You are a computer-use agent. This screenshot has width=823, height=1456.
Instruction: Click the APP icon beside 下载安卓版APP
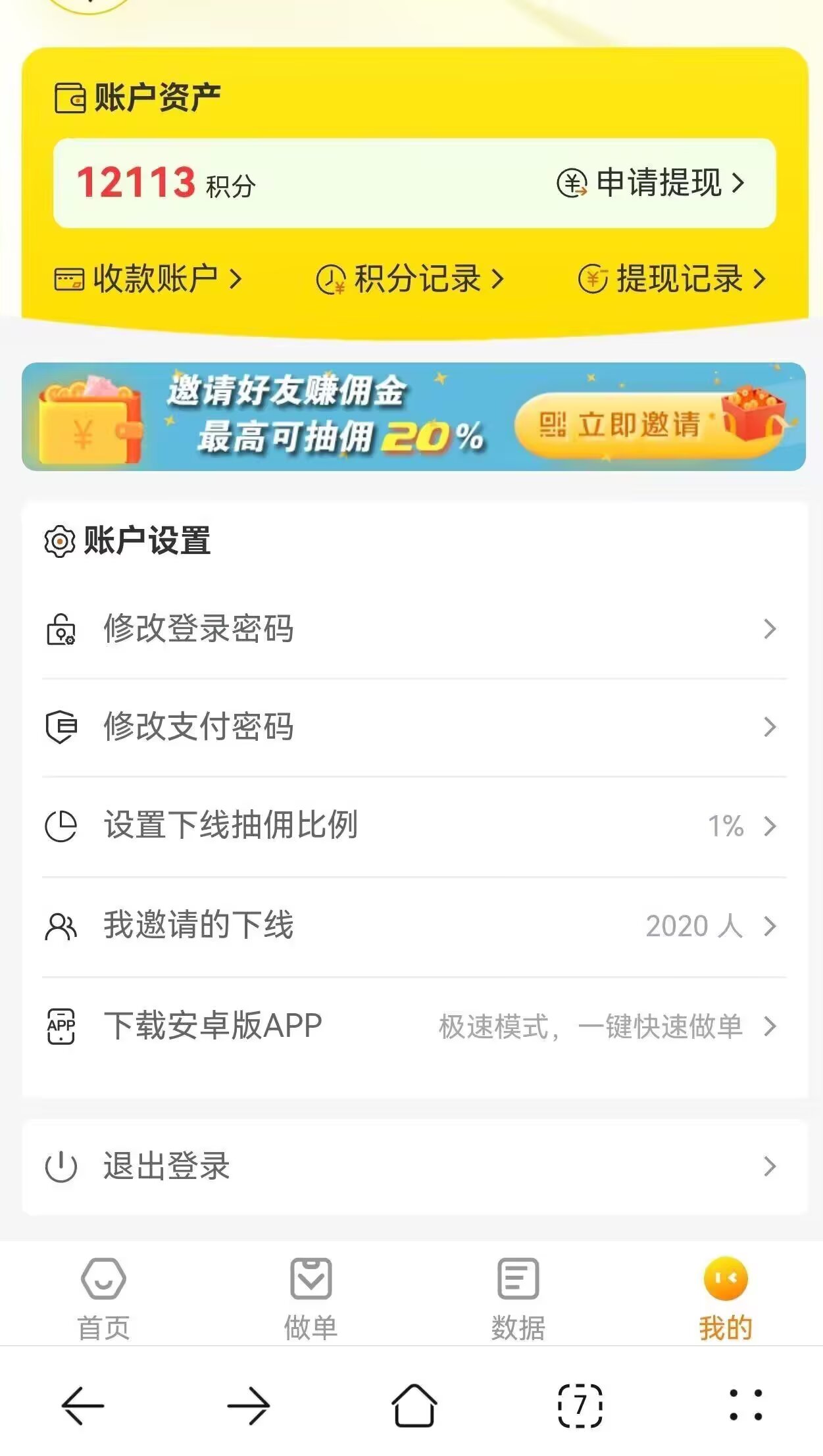61,1026
